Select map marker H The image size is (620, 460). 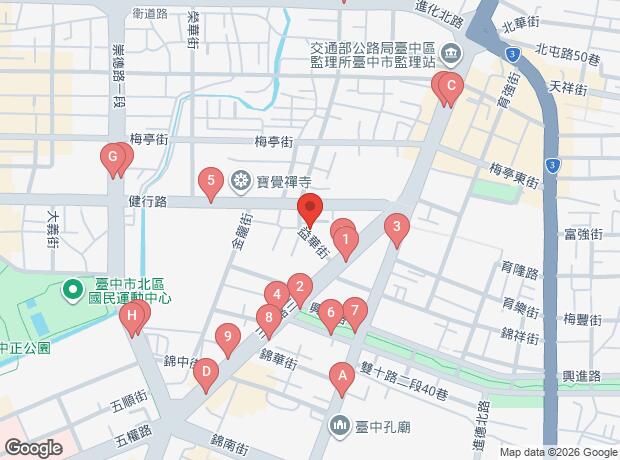[x=132, y=316]
